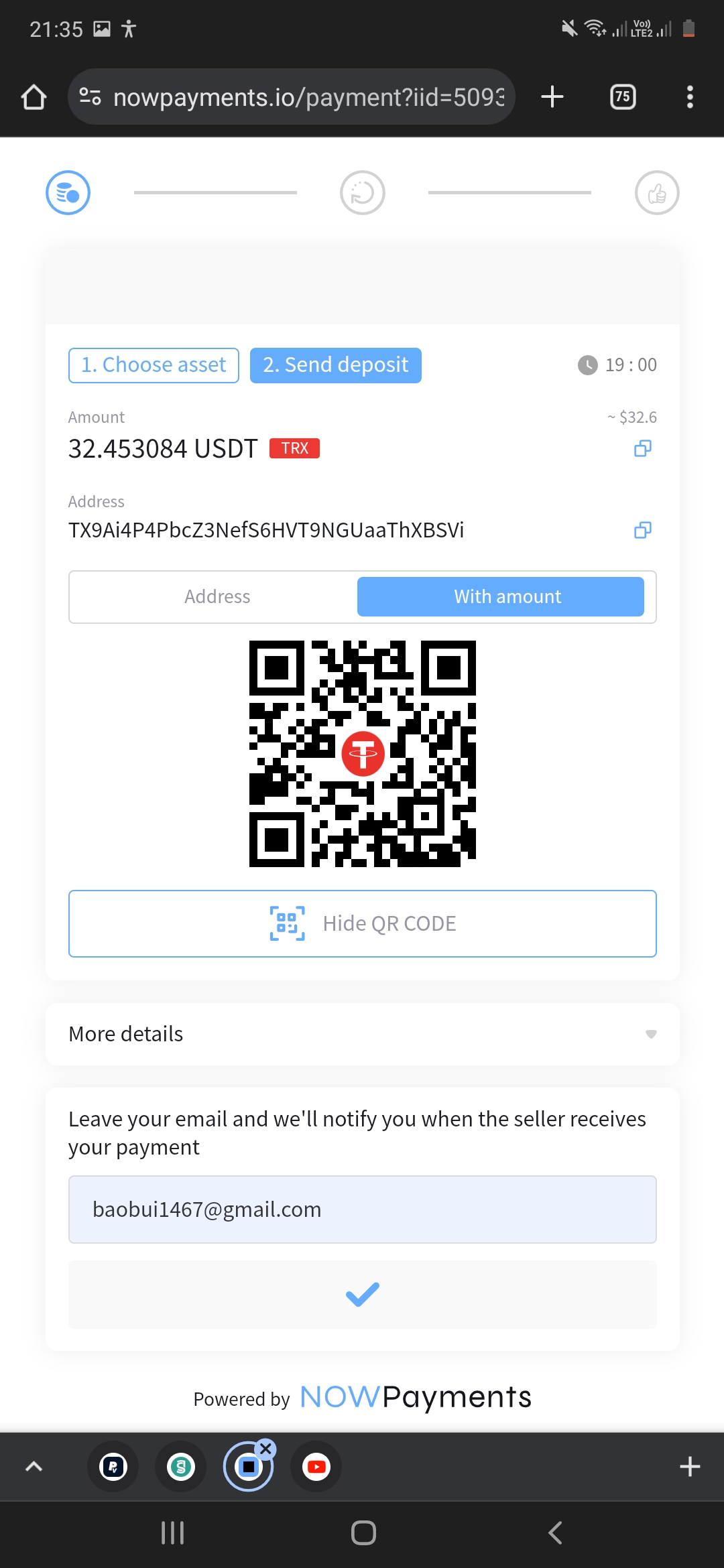Switch to the YouTube tab shortcut

point(316,1467)
